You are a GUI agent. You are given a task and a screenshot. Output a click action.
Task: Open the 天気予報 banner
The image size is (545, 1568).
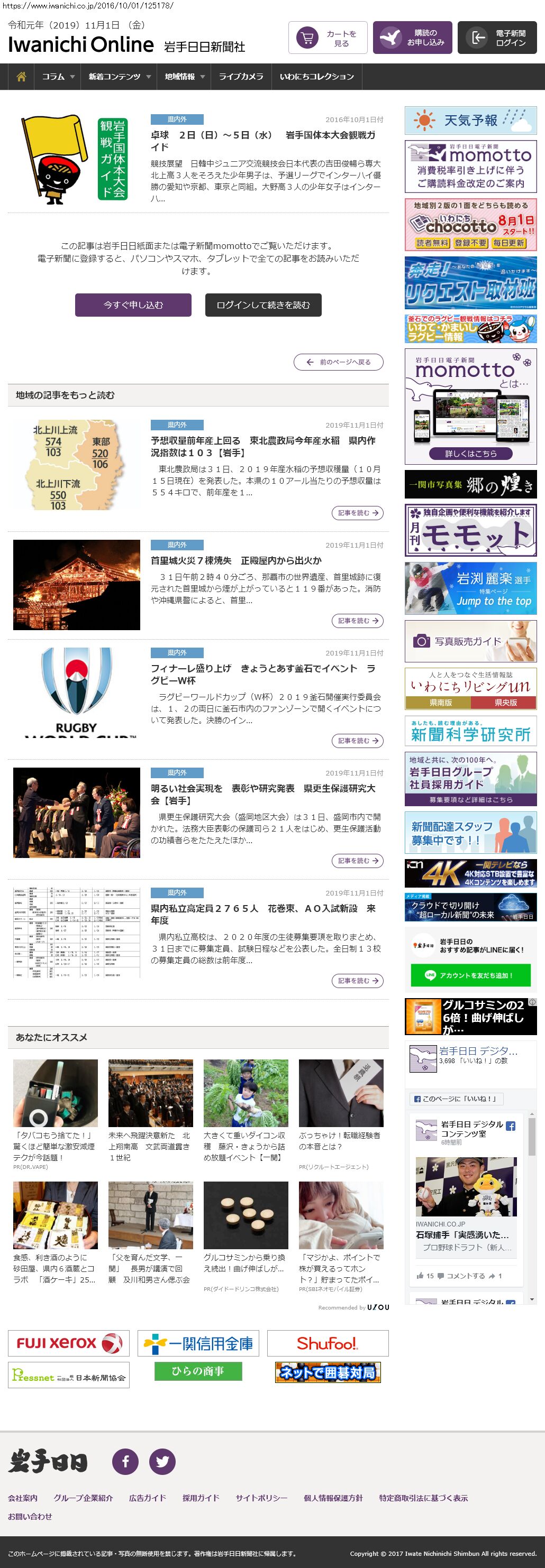471,121
